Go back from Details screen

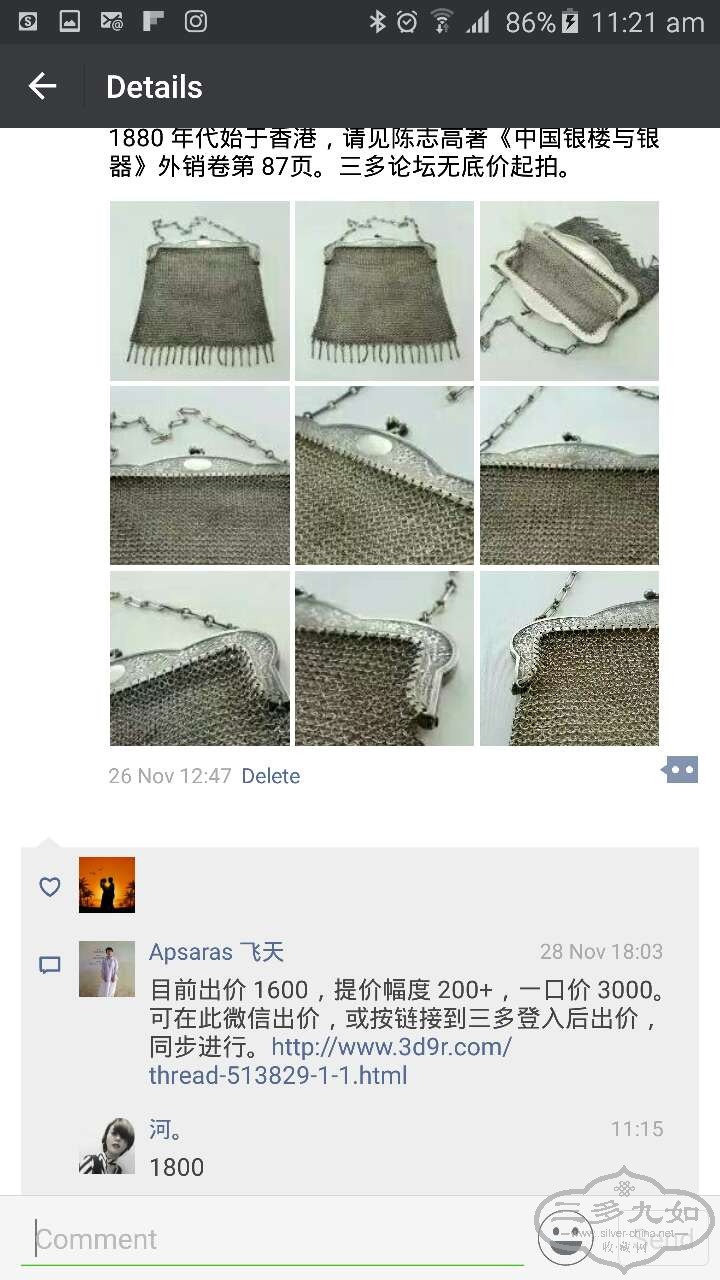pos(42,87)
